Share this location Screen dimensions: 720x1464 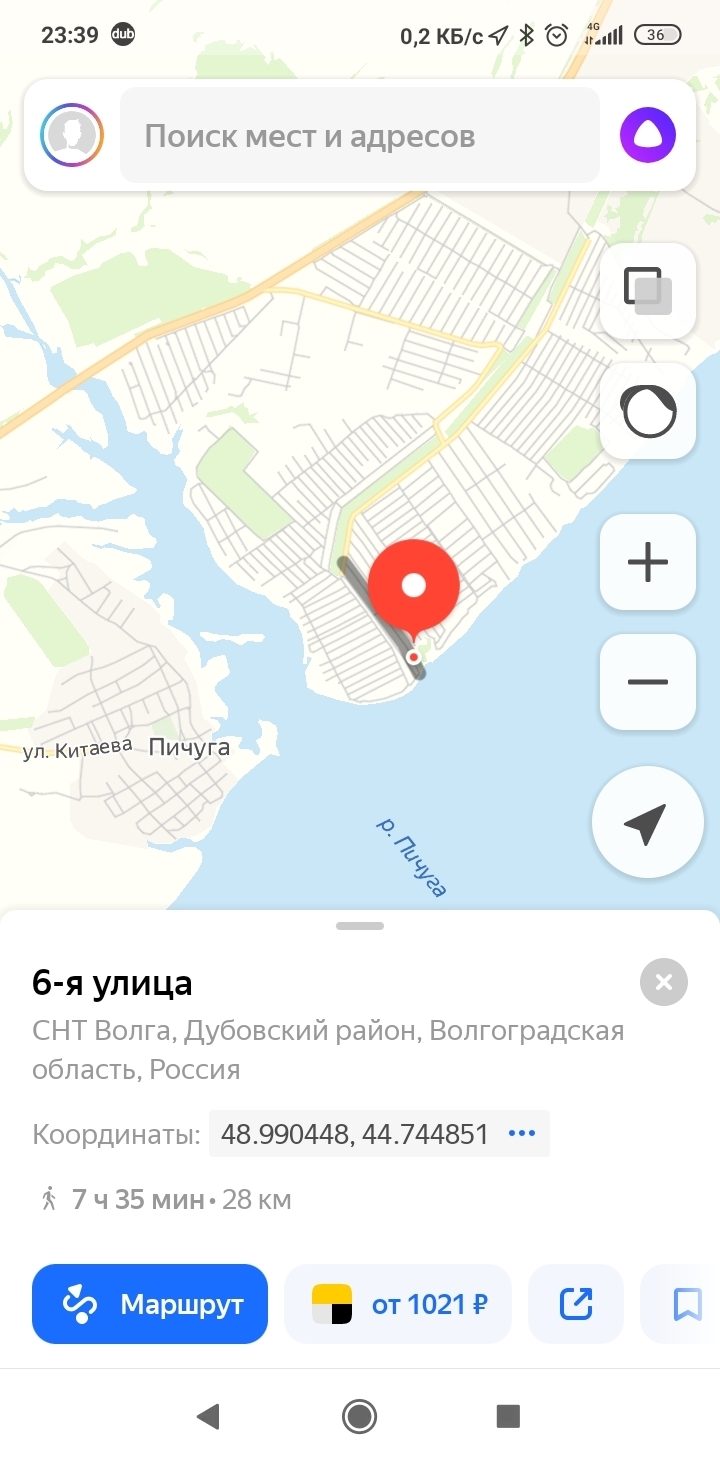tap(576, 1304)
